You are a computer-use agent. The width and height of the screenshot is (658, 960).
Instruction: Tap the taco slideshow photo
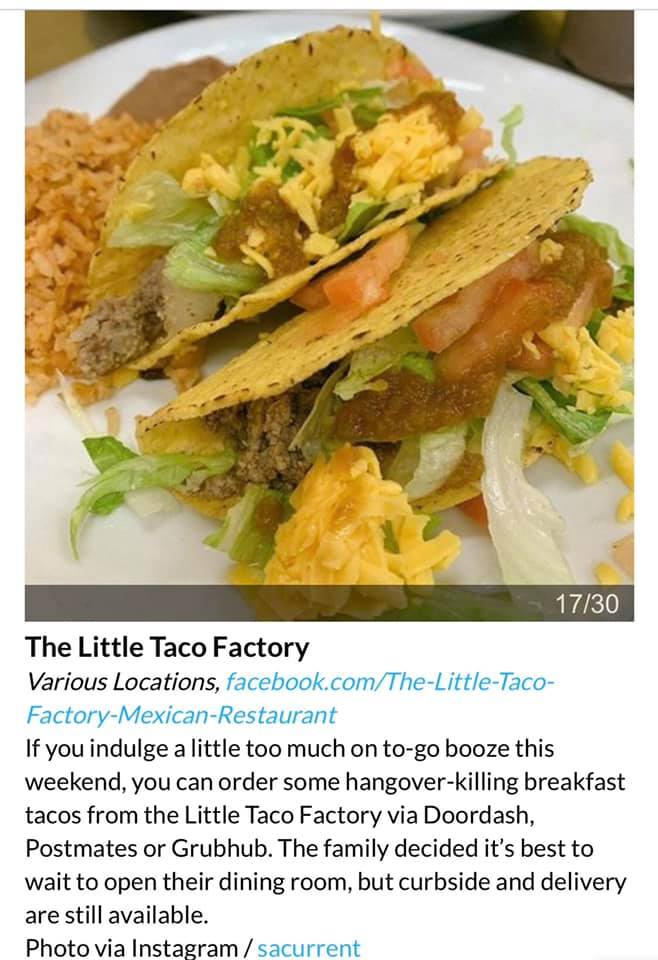(329, 310)
